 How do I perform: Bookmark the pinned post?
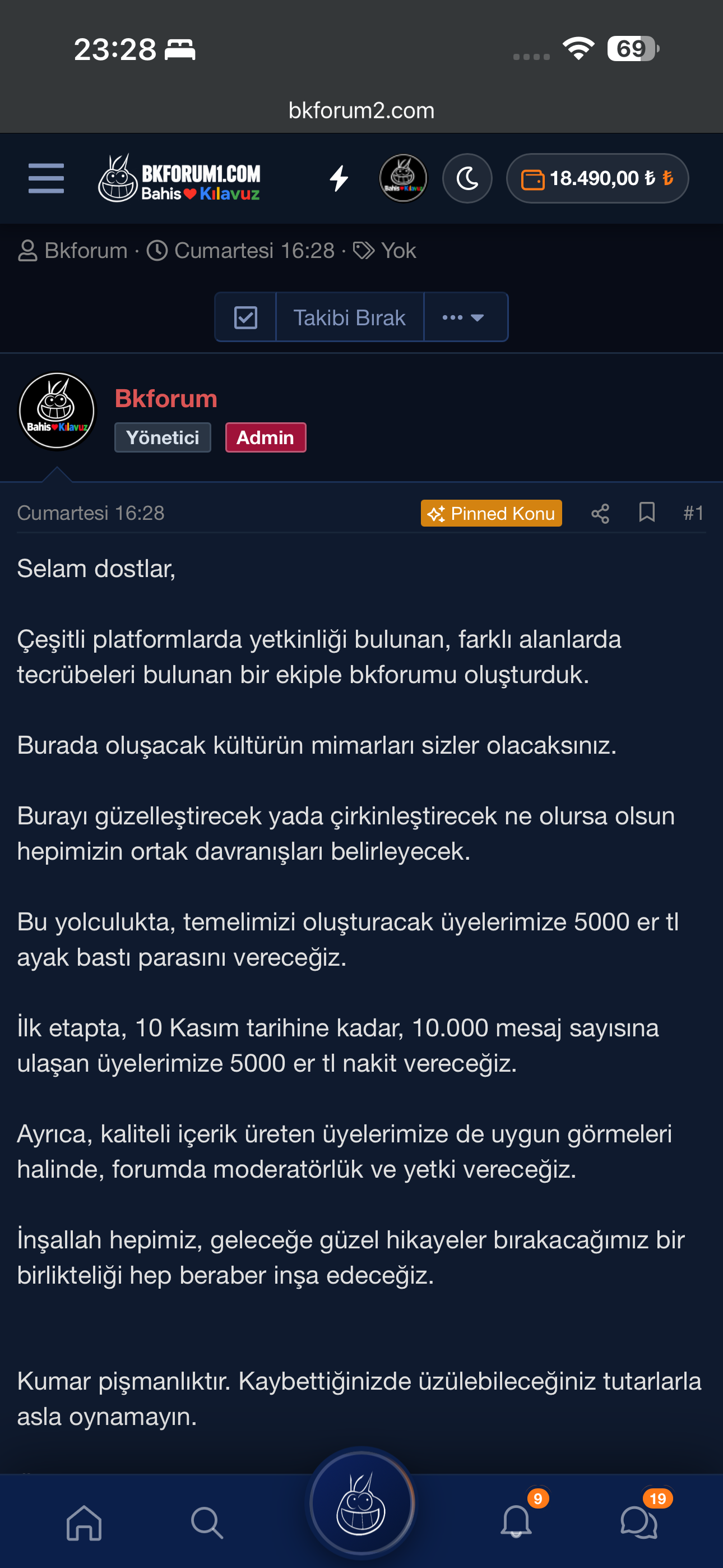646,513
